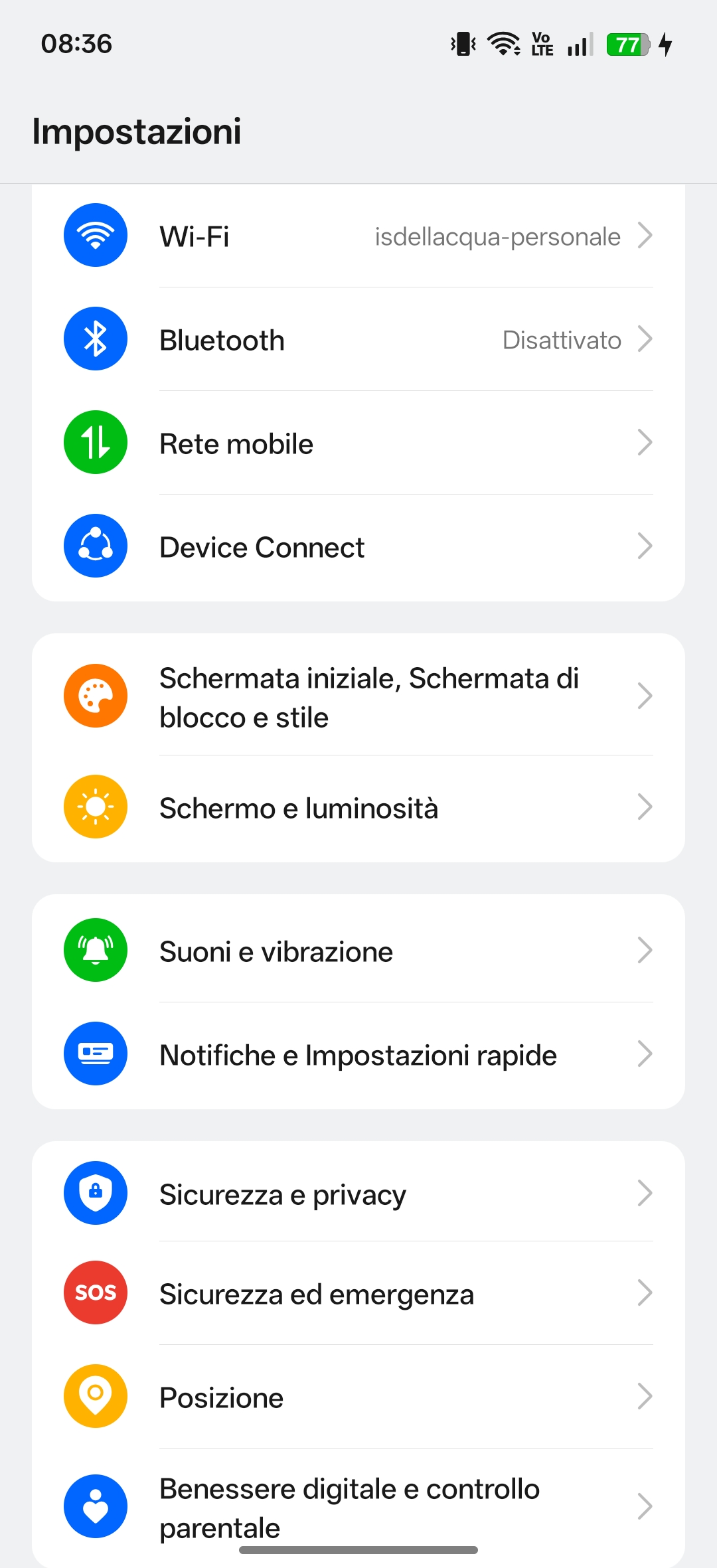Open Benessere digitale e controllo parentale

[358, 1507]
